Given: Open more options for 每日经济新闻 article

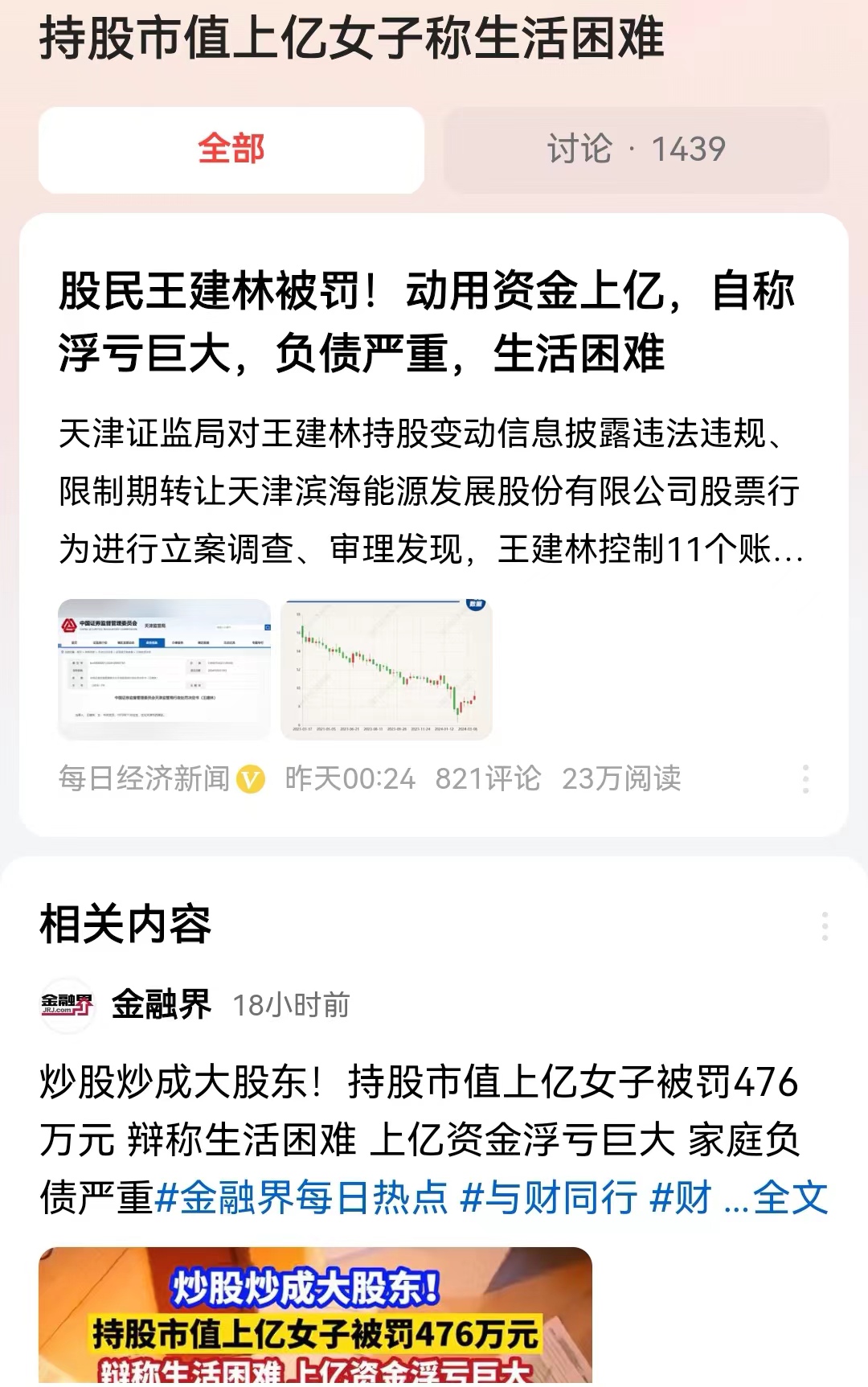Looking at the screenshot, I should tap(805, 778).
